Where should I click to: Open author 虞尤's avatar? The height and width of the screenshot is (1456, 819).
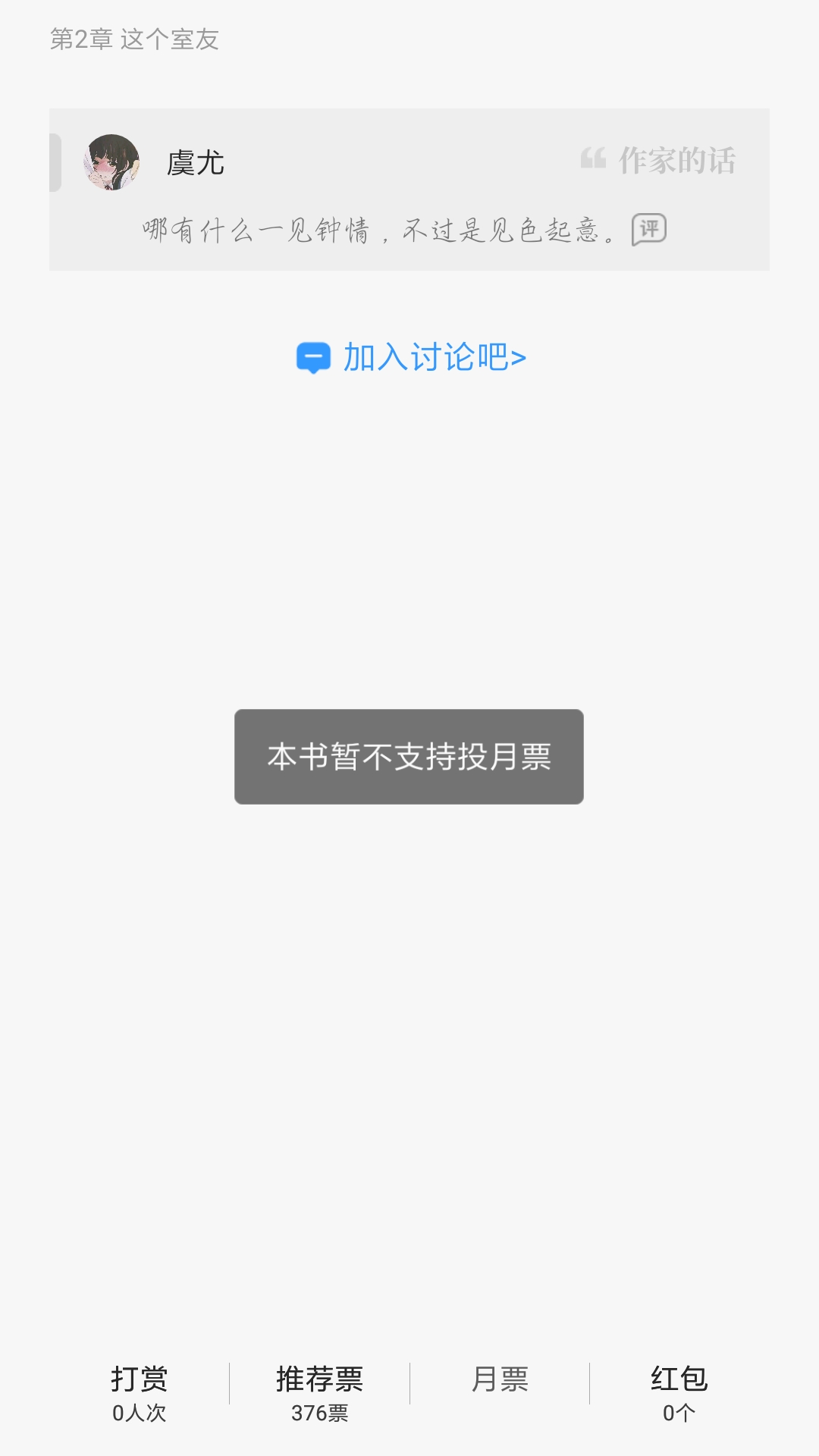point(111,162)
